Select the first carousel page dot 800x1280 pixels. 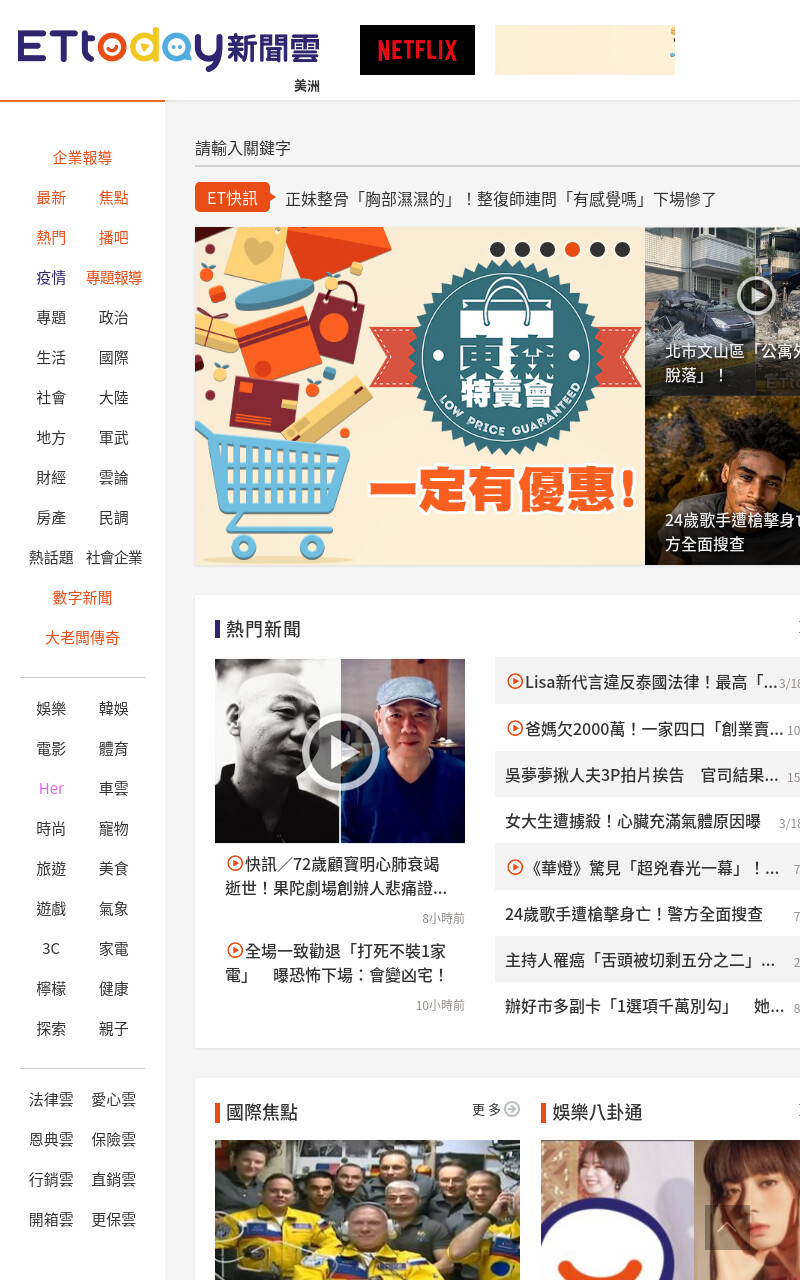point(497,249)
